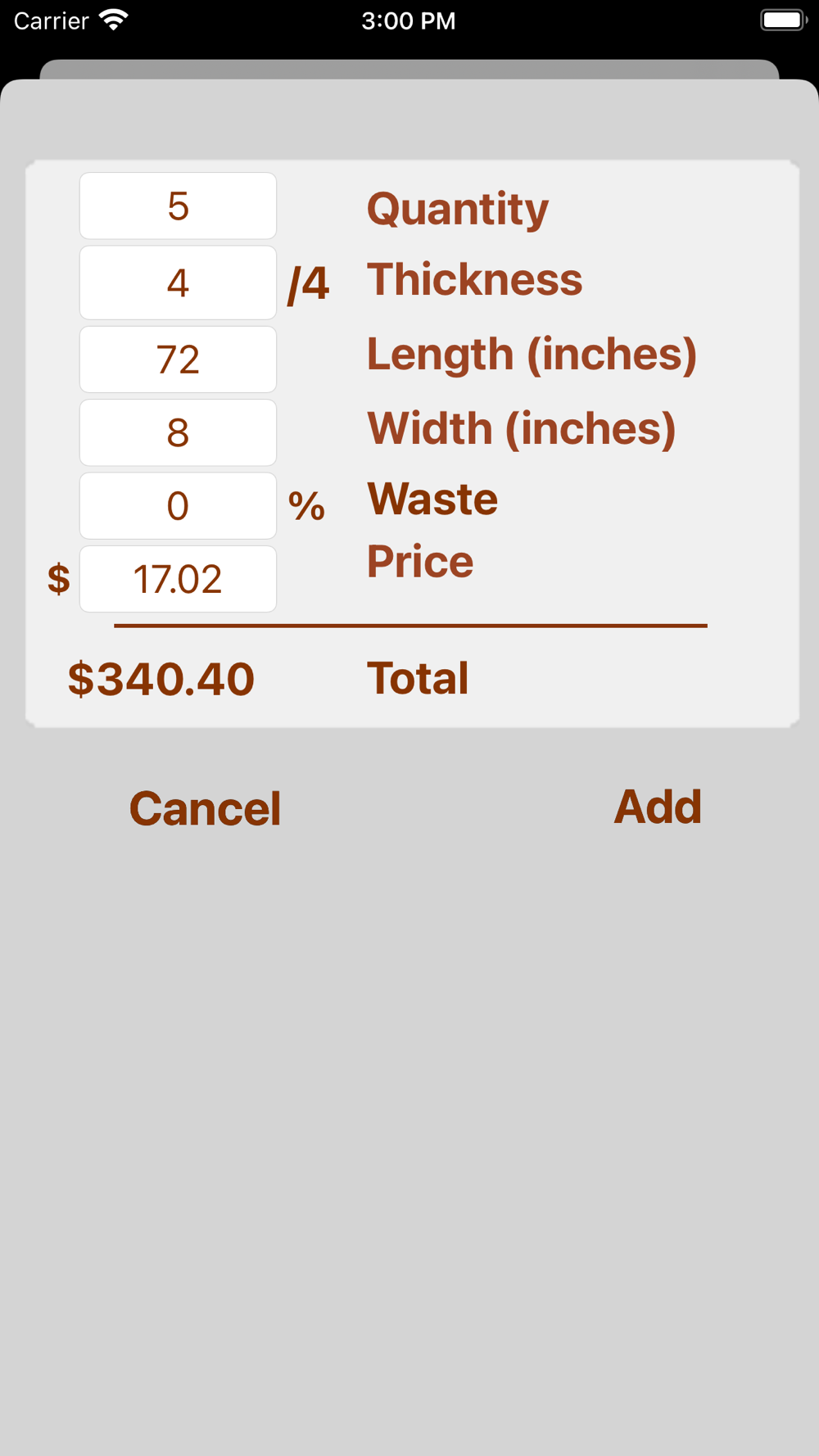Edit the Quantity field showing 5
819x1456 pixels.
coord(178,206)
